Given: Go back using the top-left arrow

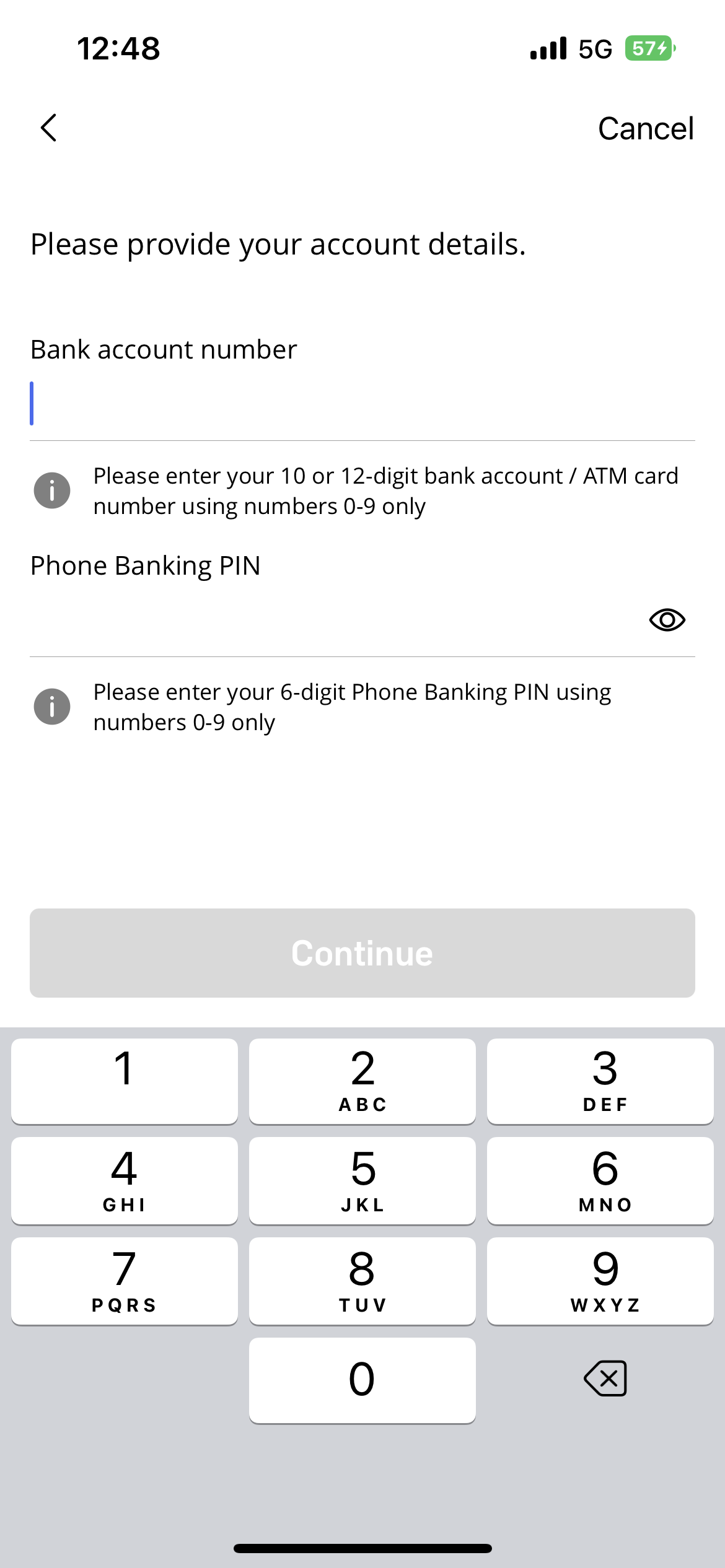Looking at the screenshot, I should tap(49, 128).
